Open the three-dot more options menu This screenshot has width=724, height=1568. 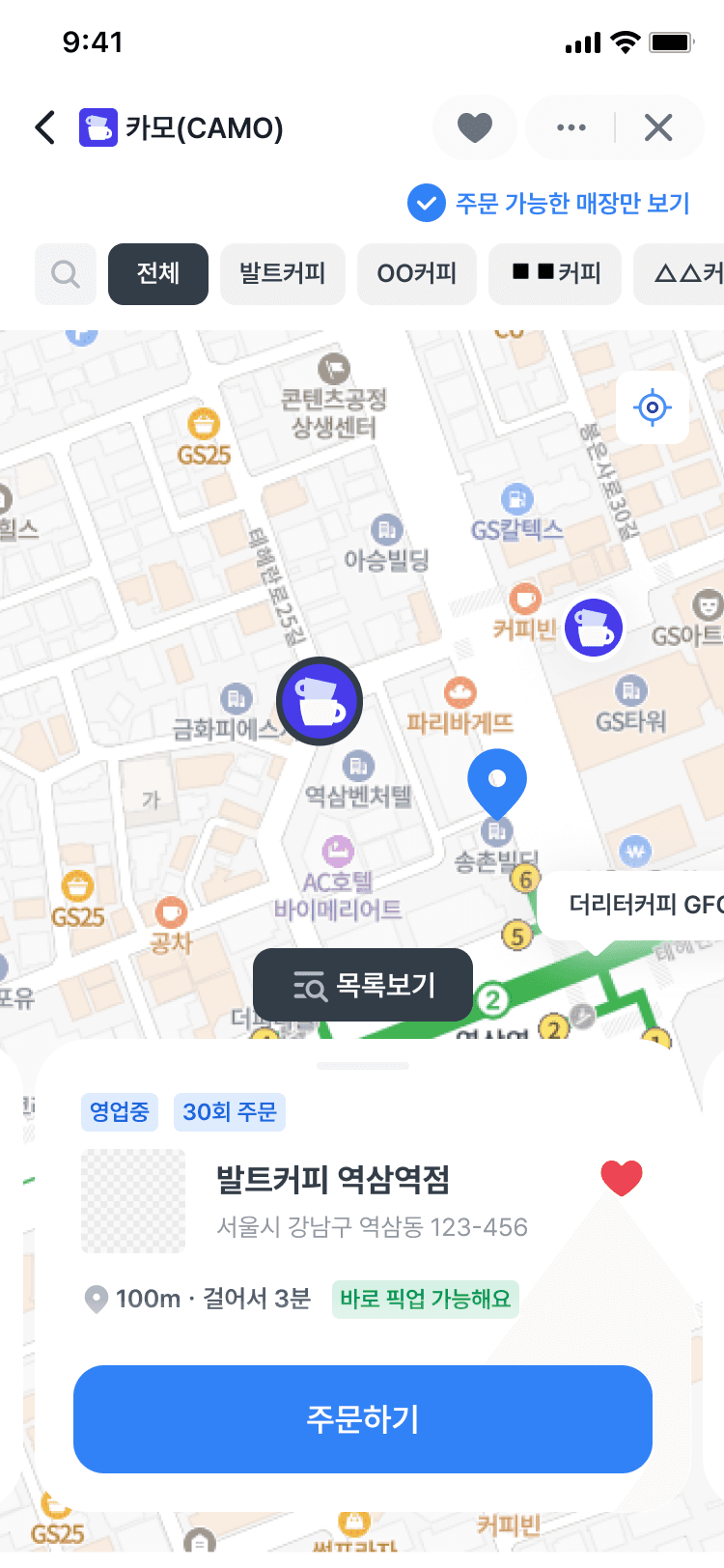pos(571,127)
